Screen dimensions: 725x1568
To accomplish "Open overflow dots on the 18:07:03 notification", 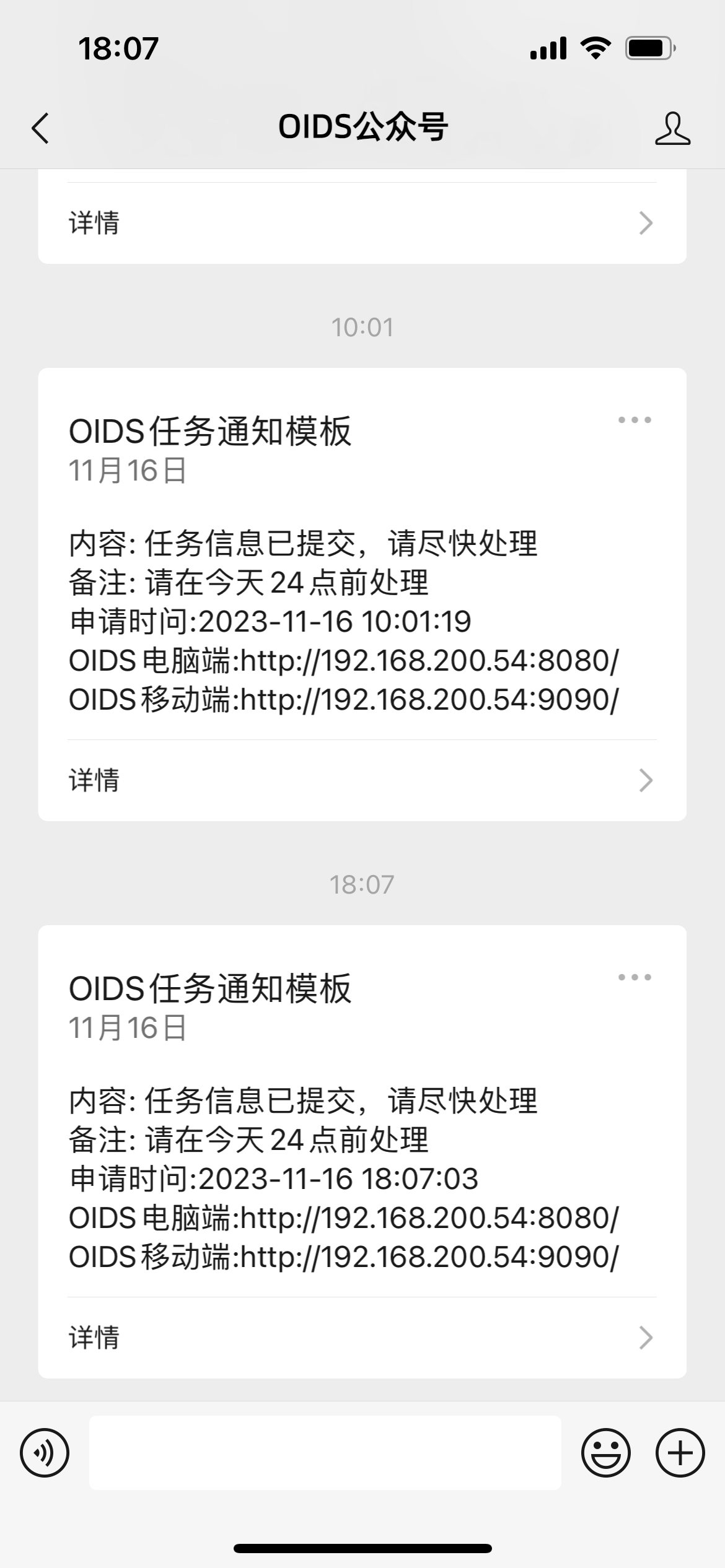I will click(x=635, y=977).
